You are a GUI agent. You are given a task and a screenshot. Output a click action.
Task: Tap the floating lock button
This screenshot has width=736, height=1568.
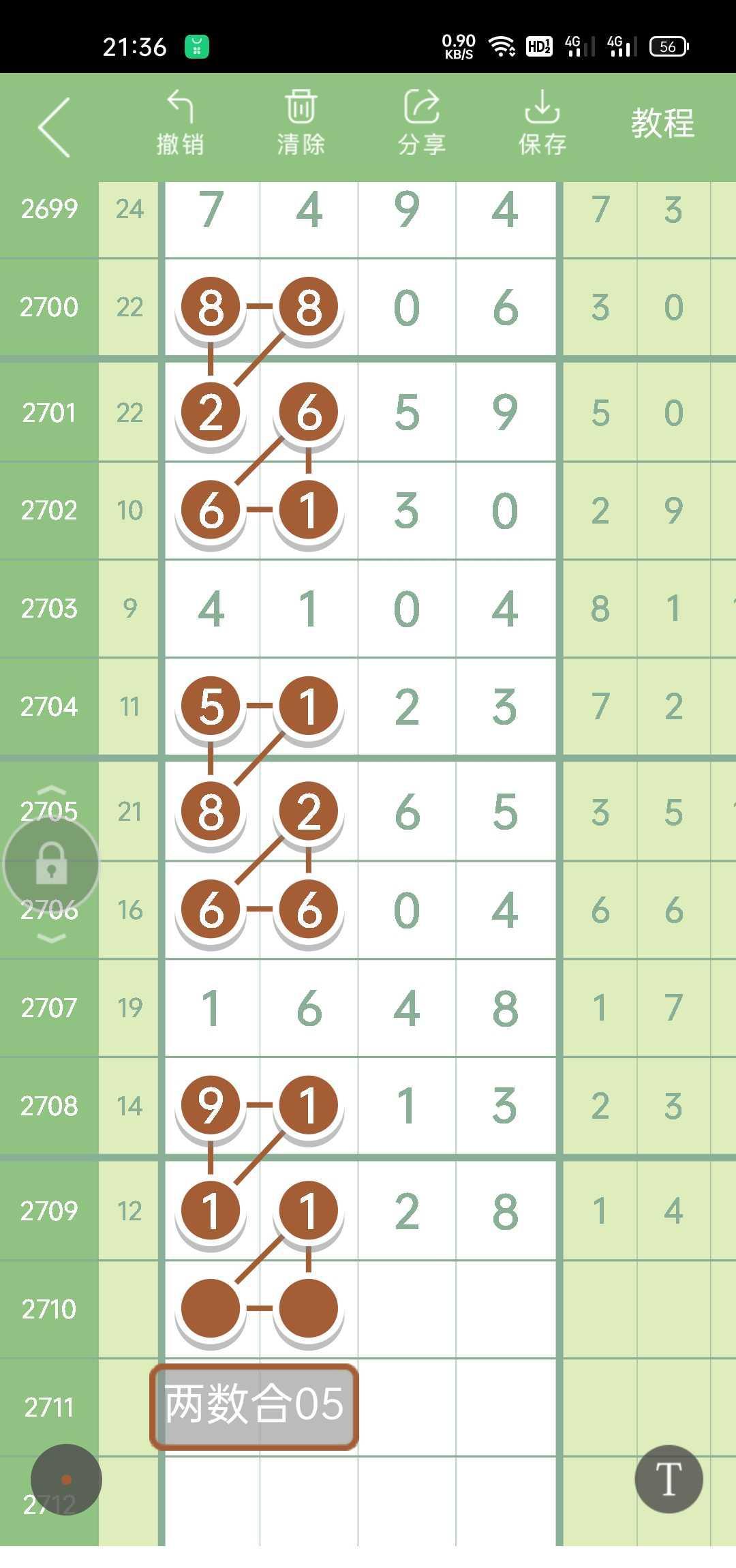click(x=51, y=864)
